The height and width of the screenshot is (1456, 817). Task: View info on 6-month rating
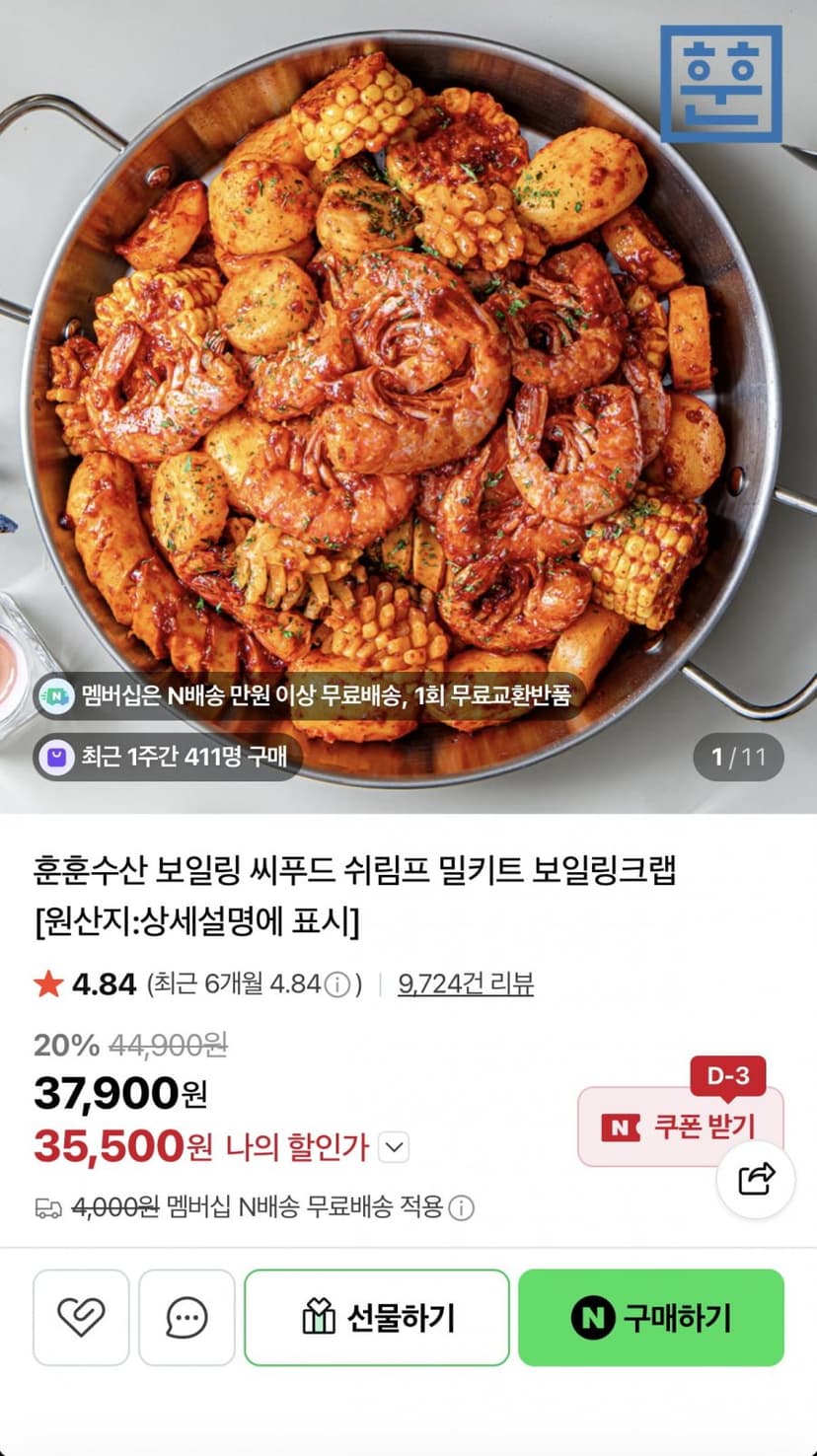click(x=337, y=984)
